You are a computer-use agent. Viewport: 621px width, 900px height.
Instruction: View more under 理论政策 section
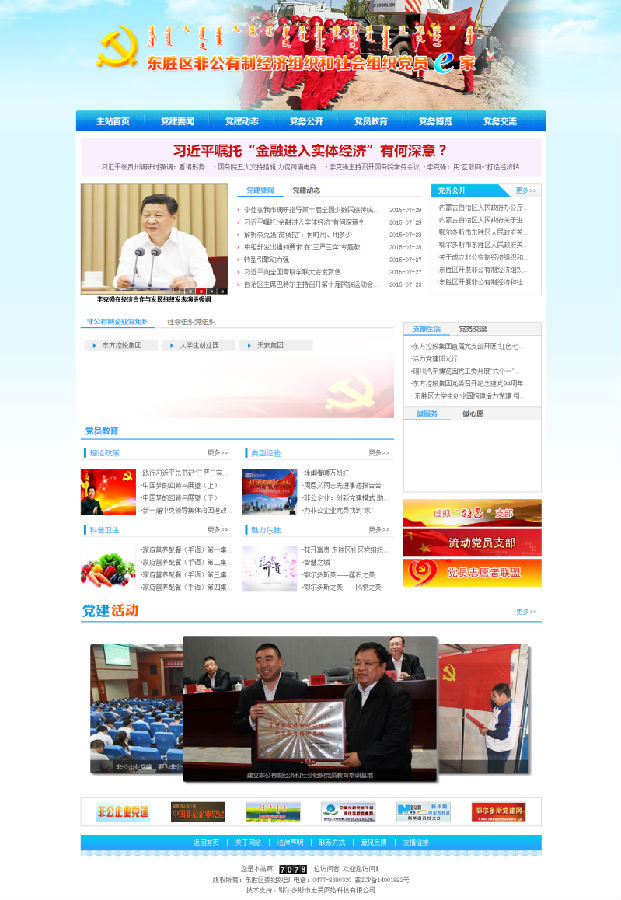(x=218, y=452)
